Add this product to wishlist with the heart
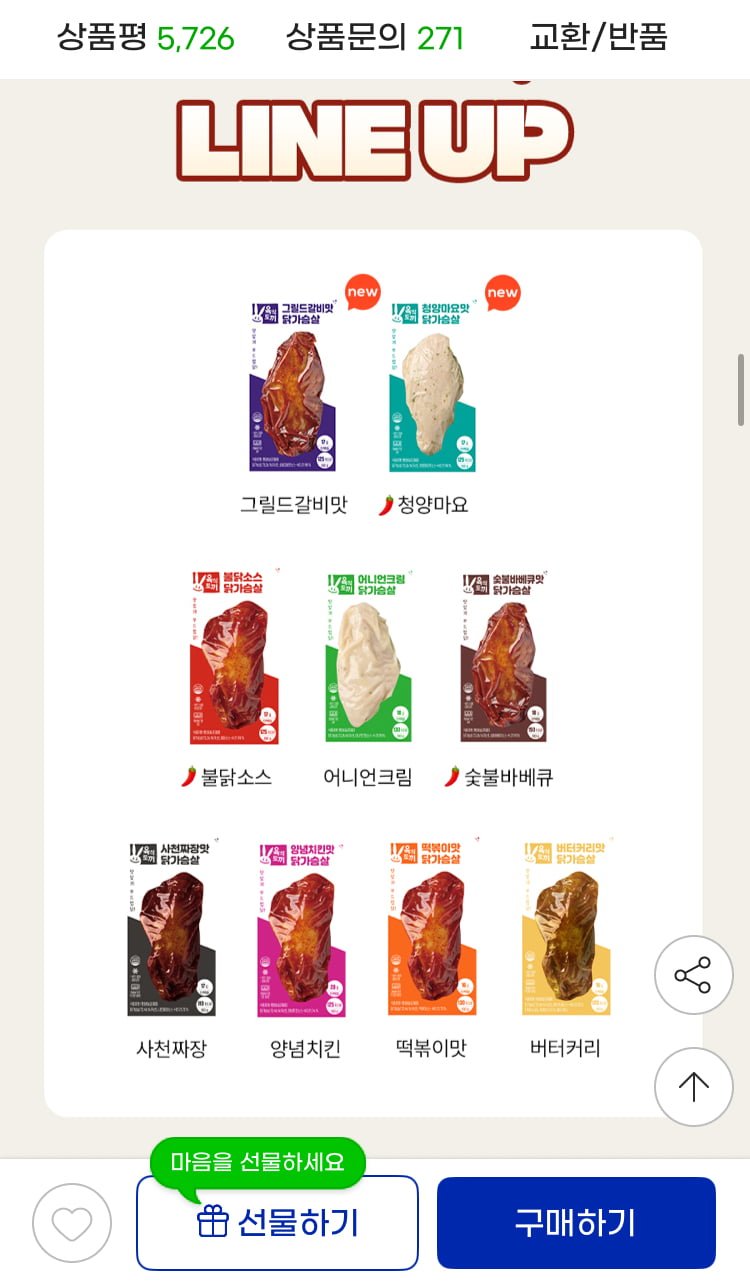Screen dimensions: 750x1287 click(72, 1222)
